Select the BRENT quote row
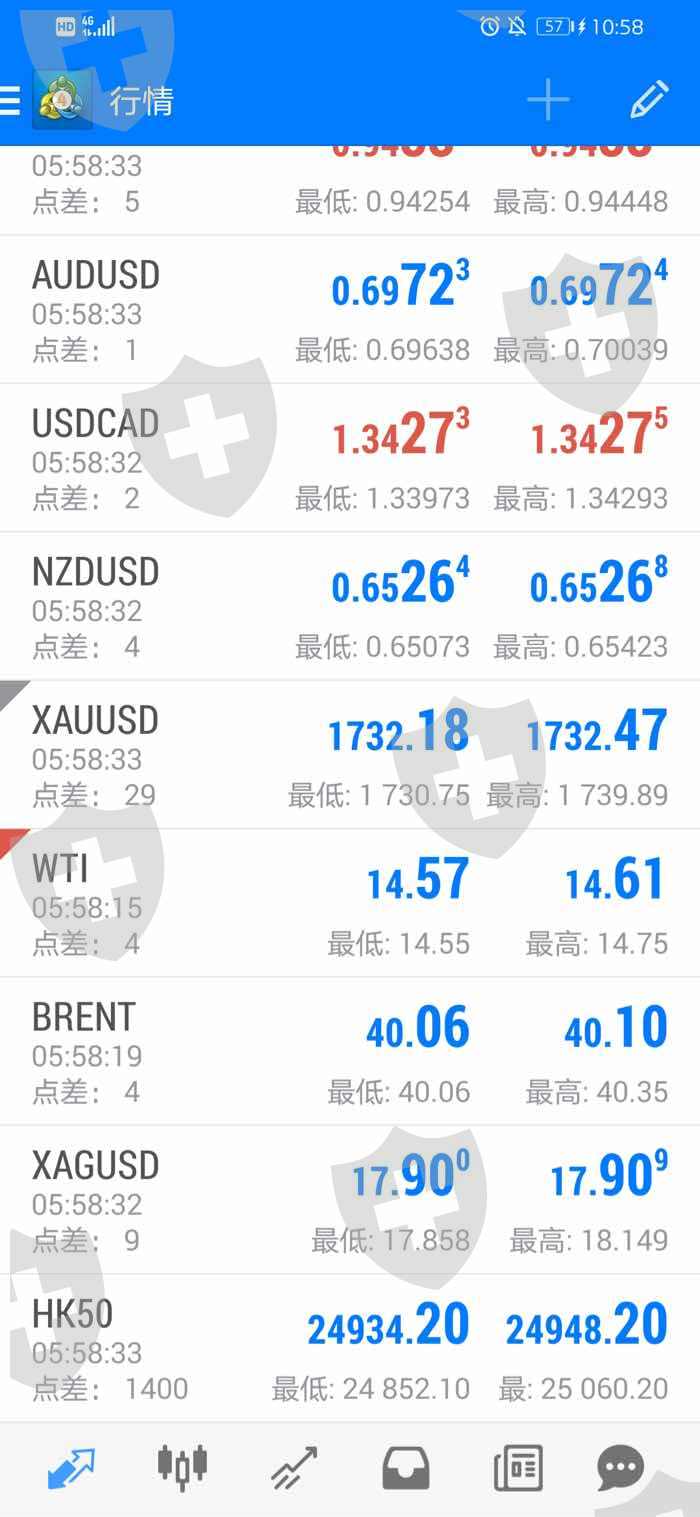The image size is (700, 1517). 350,1051
